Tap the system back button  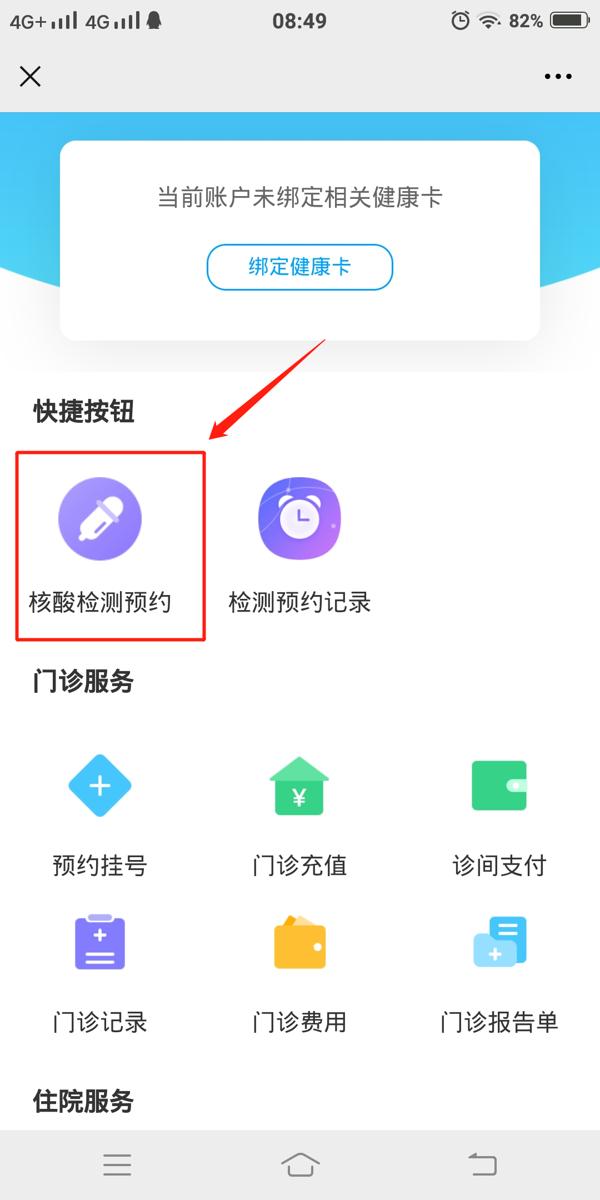[482, 1164]
